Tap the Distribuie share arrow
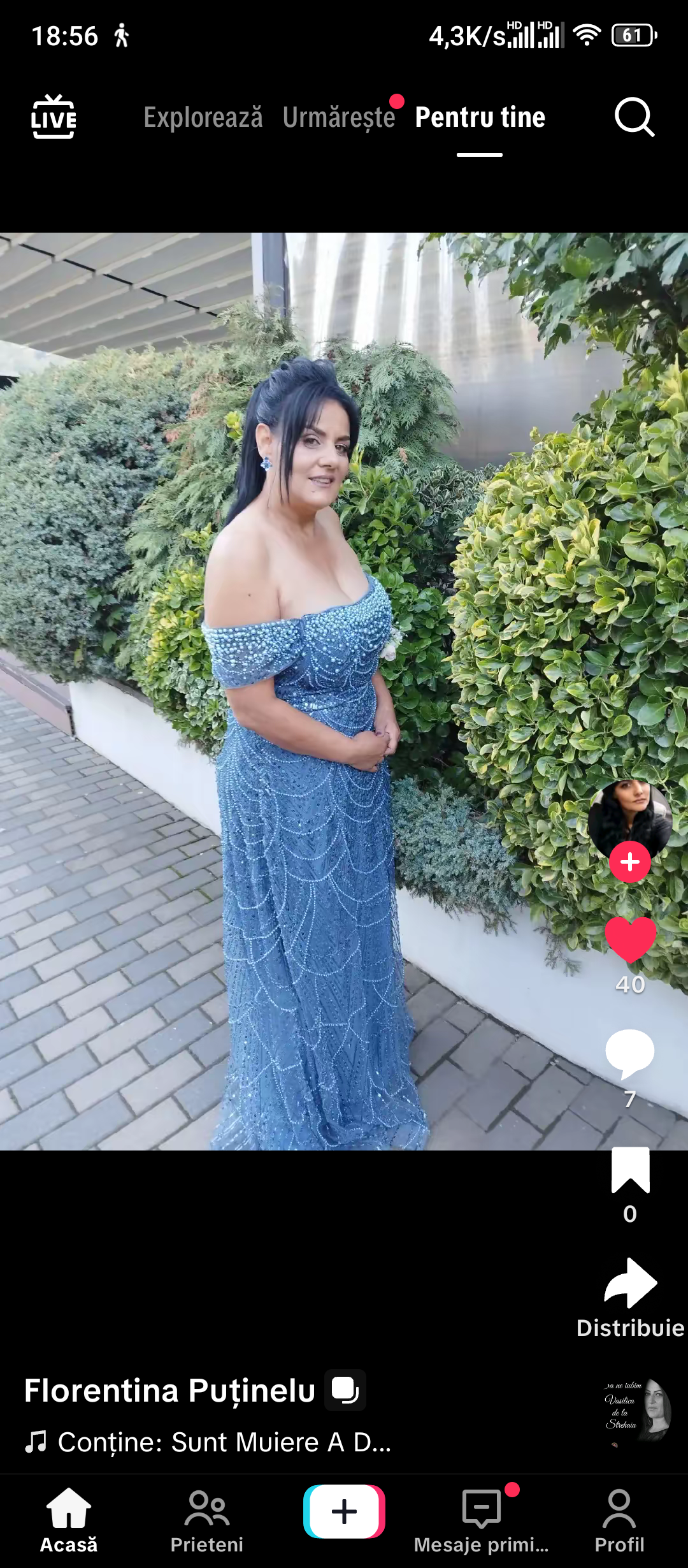This screenshot has width=688, height=1568. pyautogui.click(x=630, y=1282)
